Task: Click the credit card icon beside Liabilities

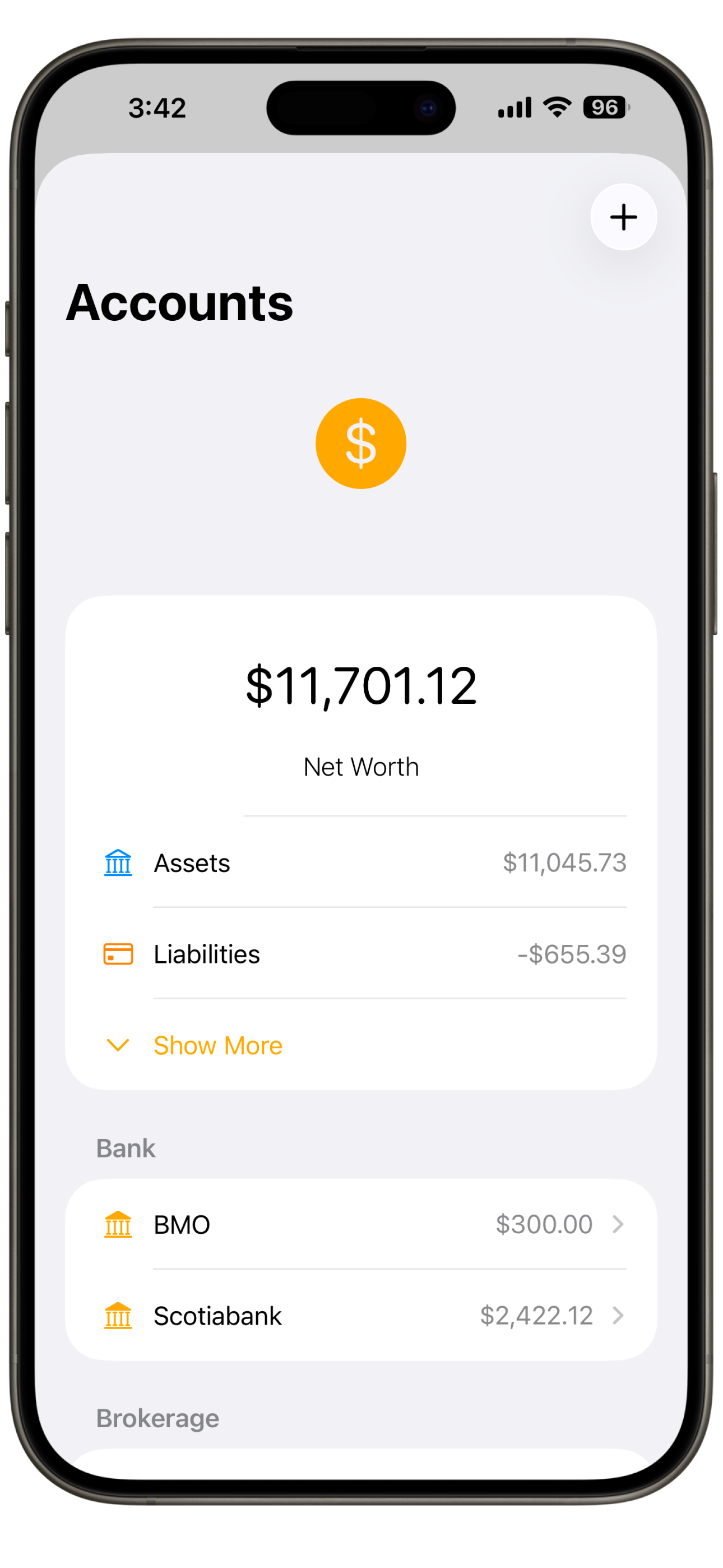Action: [118, 954]
